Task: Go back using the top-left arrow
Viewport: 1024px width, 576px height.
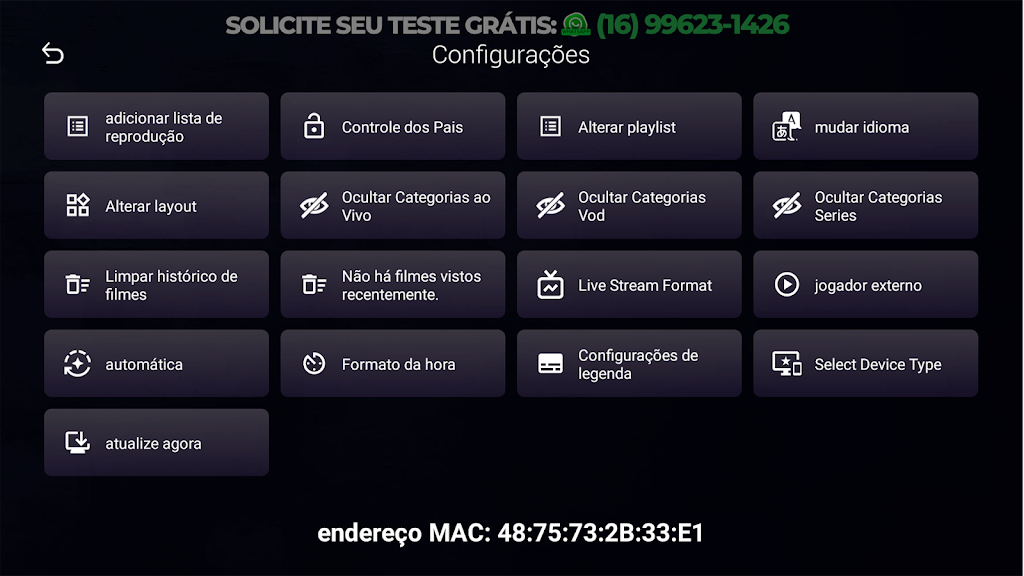Action: click(53, 54)
